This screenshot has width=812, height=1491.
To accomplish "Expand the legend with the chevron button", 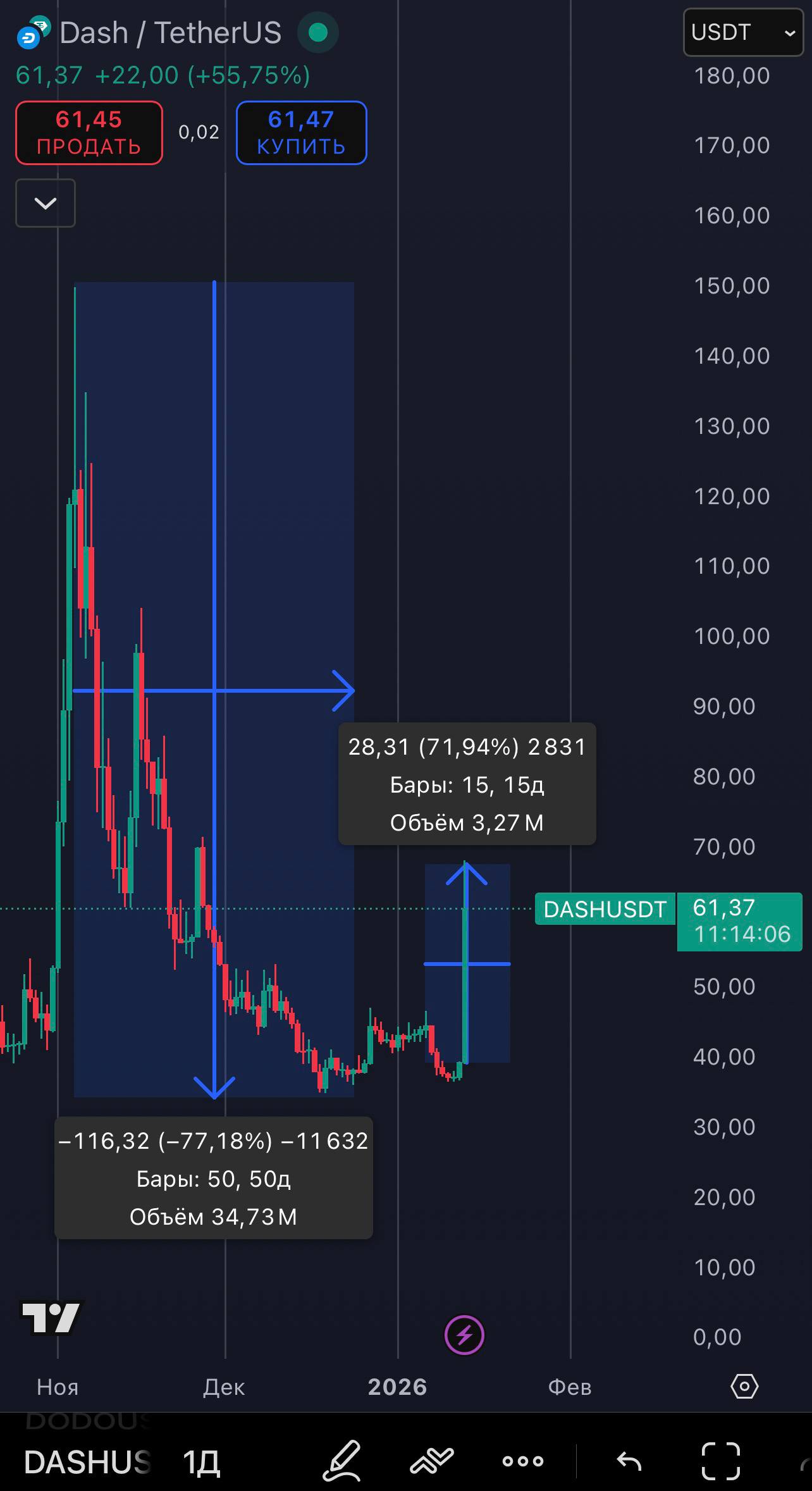I will tap(46, 203).
